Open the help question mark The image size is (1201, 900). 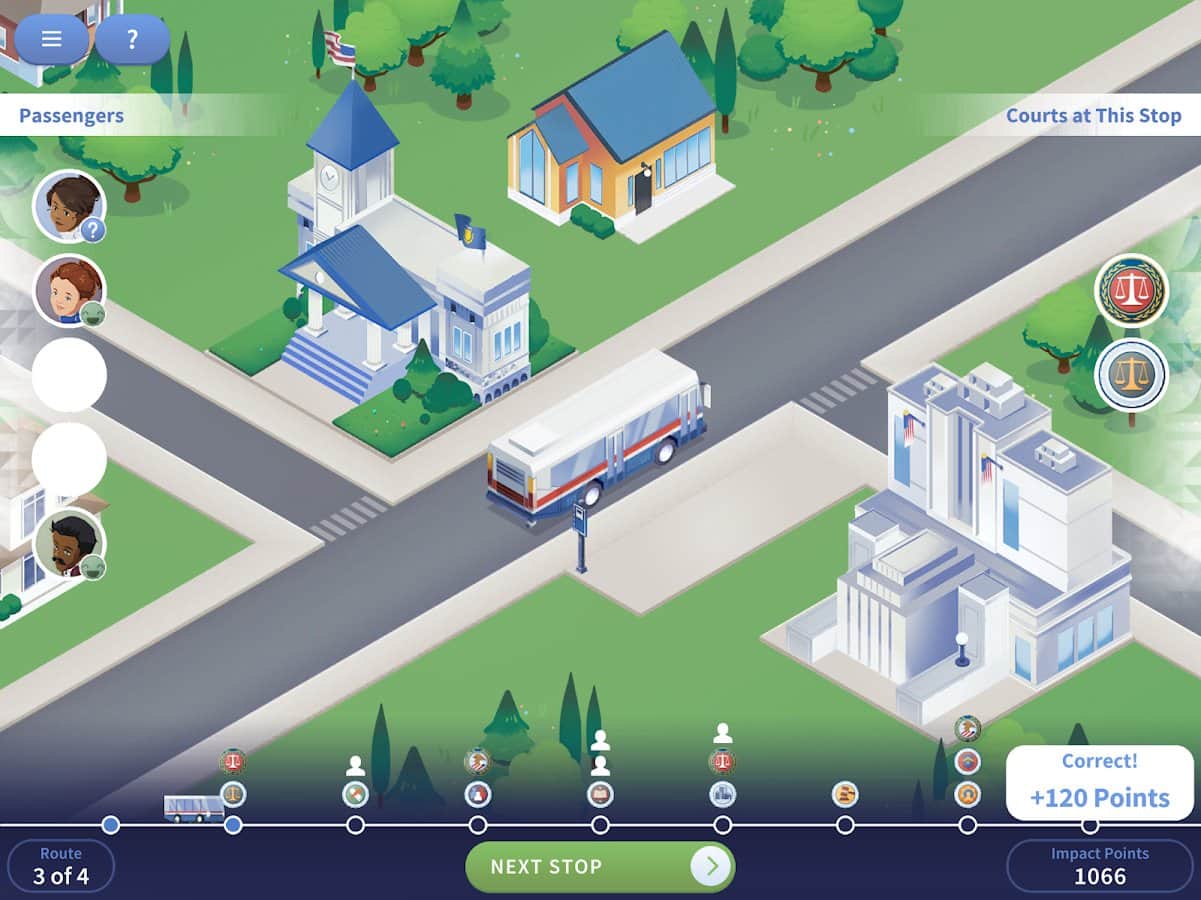pos(131,39)
